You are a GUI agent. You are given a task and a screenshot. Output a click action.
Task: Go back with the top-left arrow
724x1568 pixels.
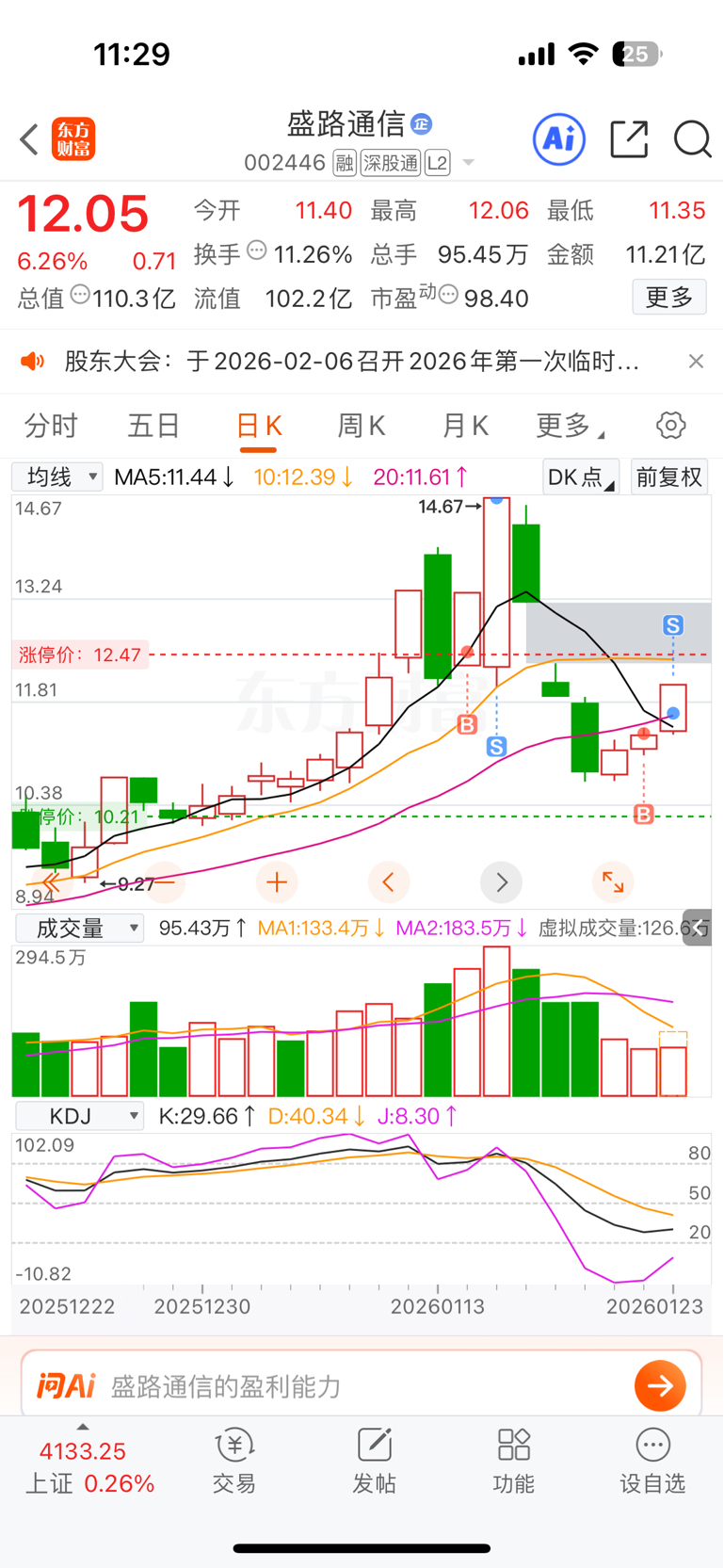[x=29, y=139]
